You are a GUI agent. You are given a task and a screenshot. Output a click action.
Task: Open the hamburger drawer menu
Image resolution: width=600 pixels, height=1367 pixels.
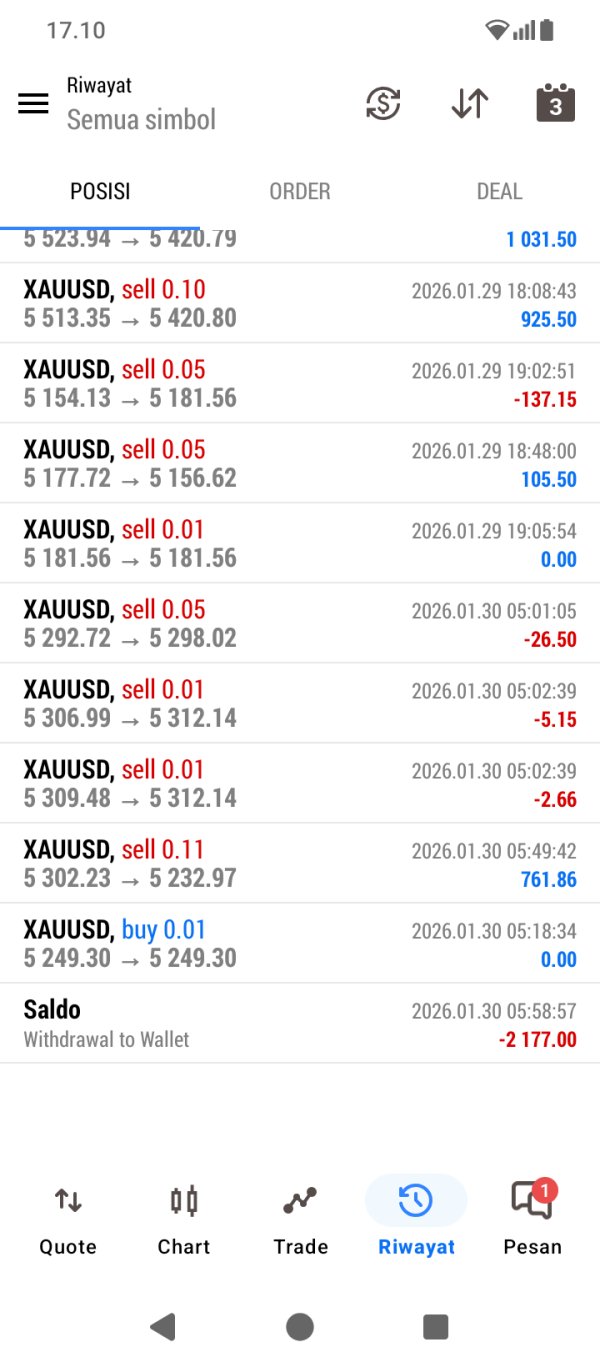click(33, 103)
